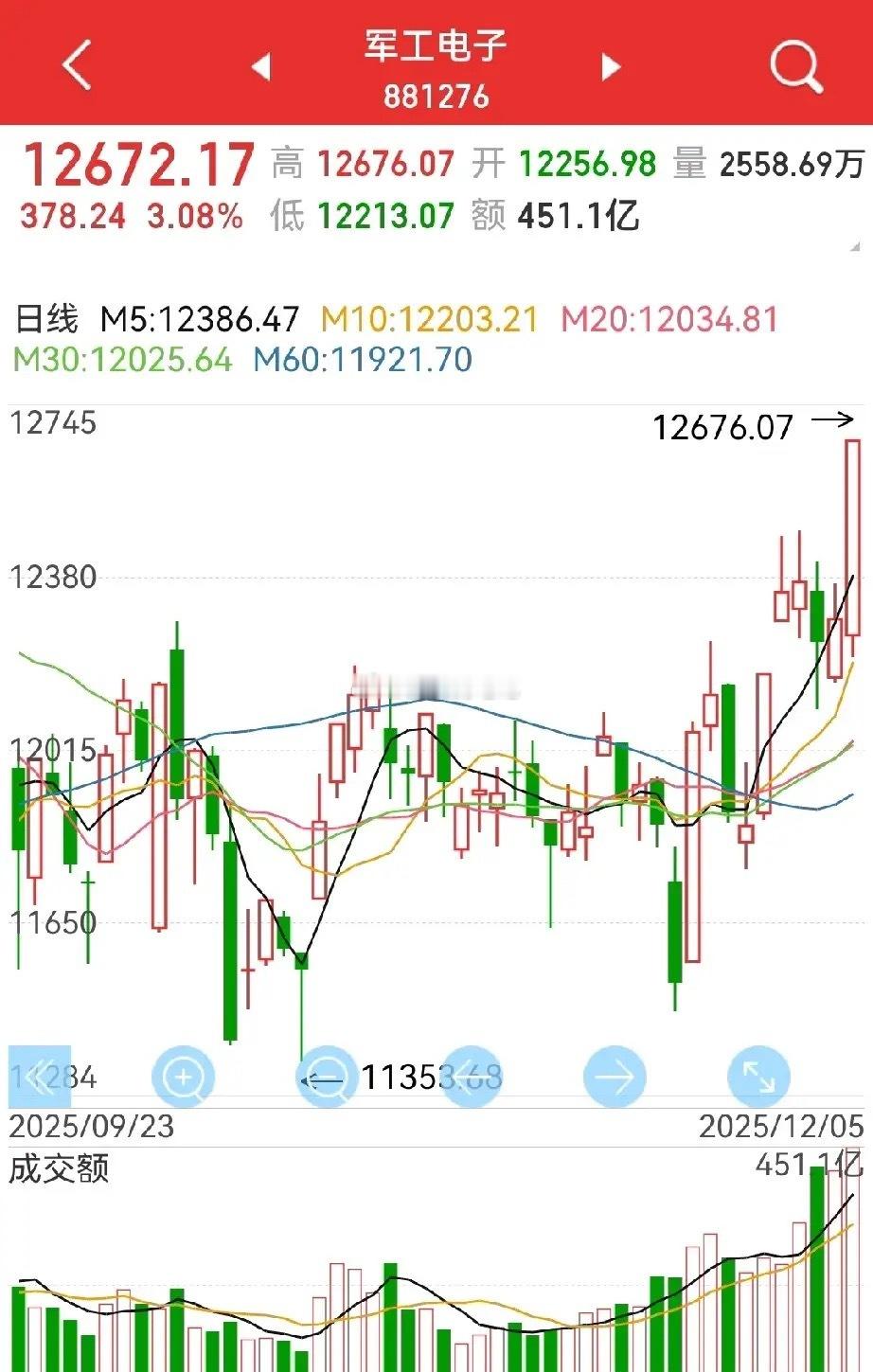Expand chart fullscreen via diagonal arrows icon
873x1372 pixels.
tap(757, 1076)
